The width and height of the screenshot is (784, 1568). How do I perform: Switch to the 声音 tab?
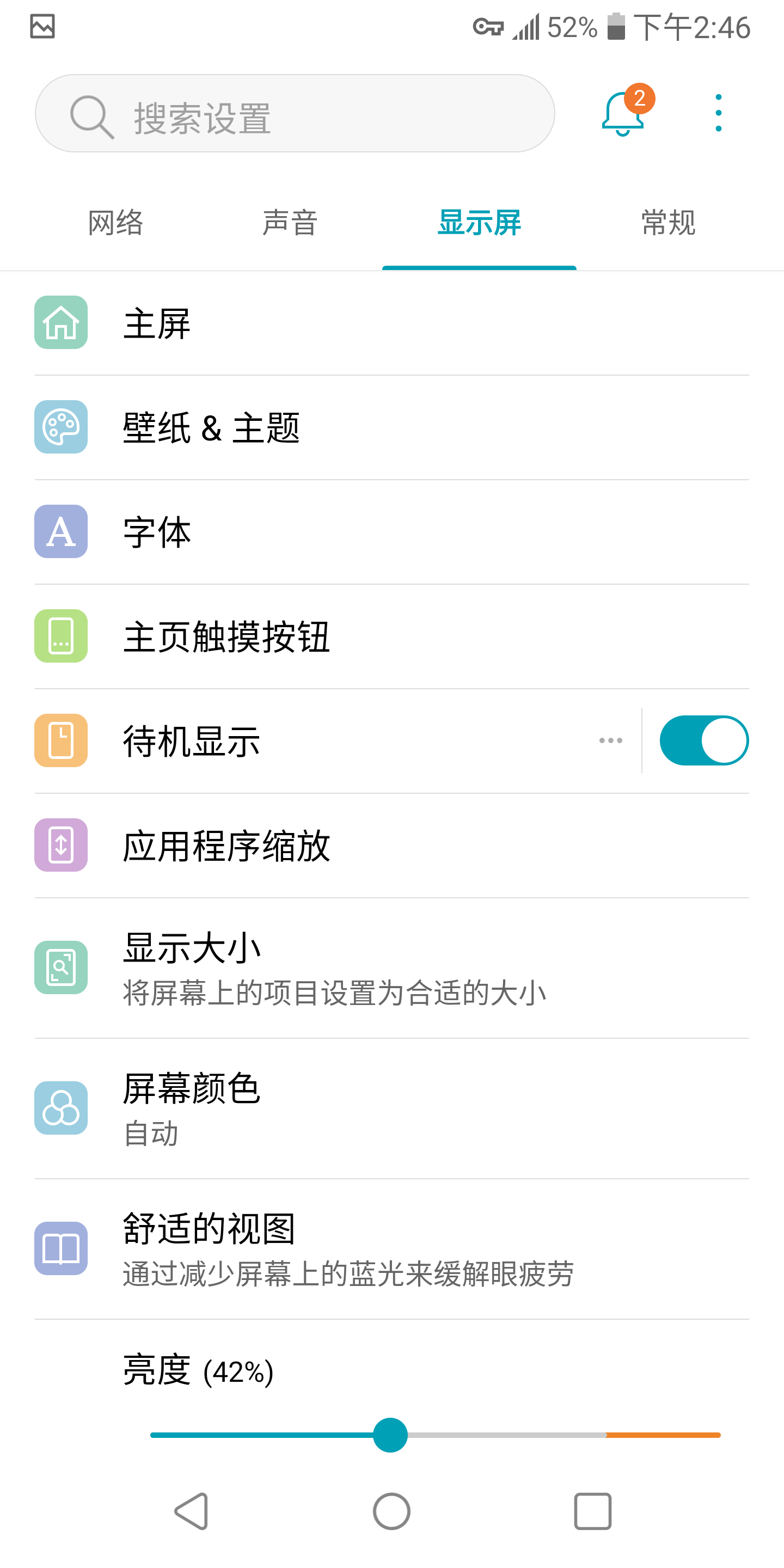click(290, 223)
